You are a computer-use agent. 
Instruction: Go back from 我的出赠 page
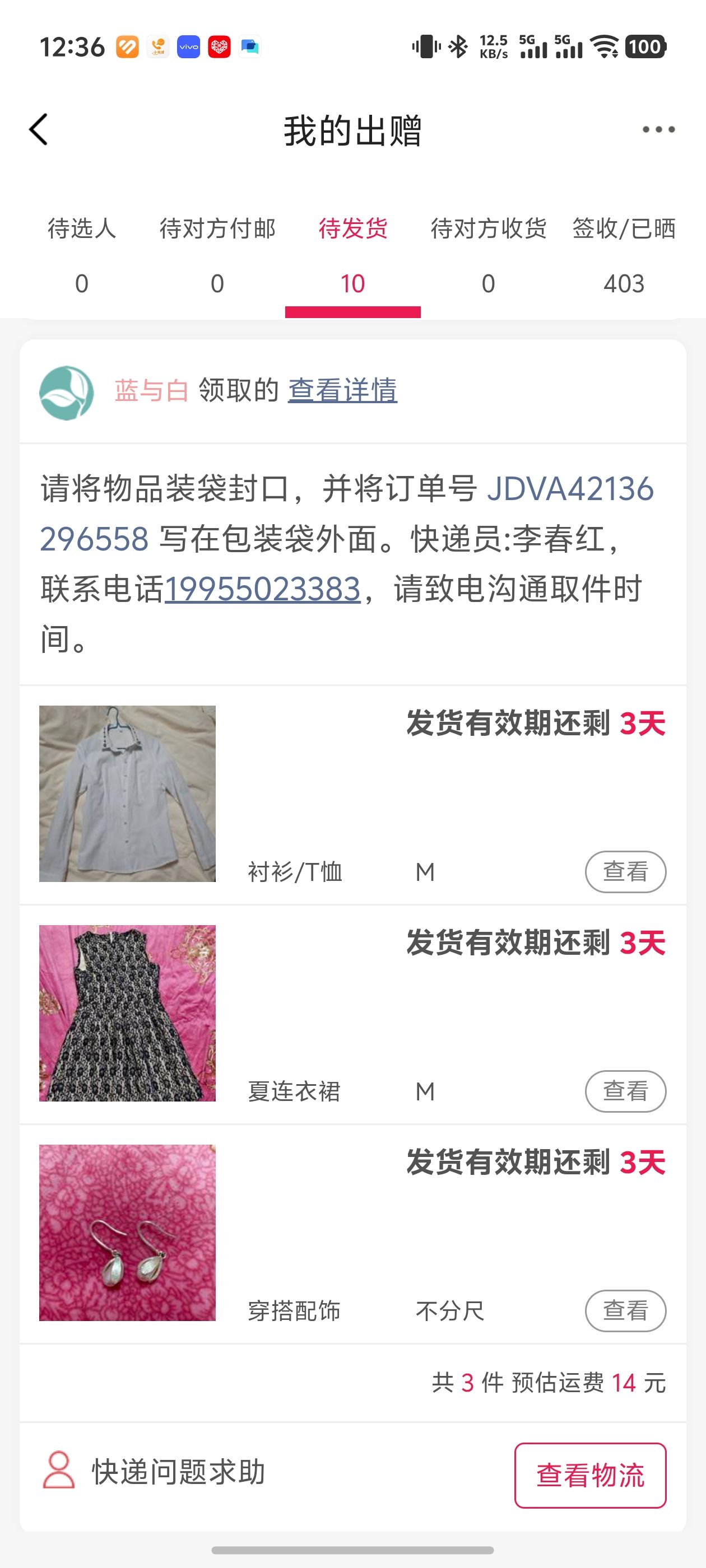38,130
